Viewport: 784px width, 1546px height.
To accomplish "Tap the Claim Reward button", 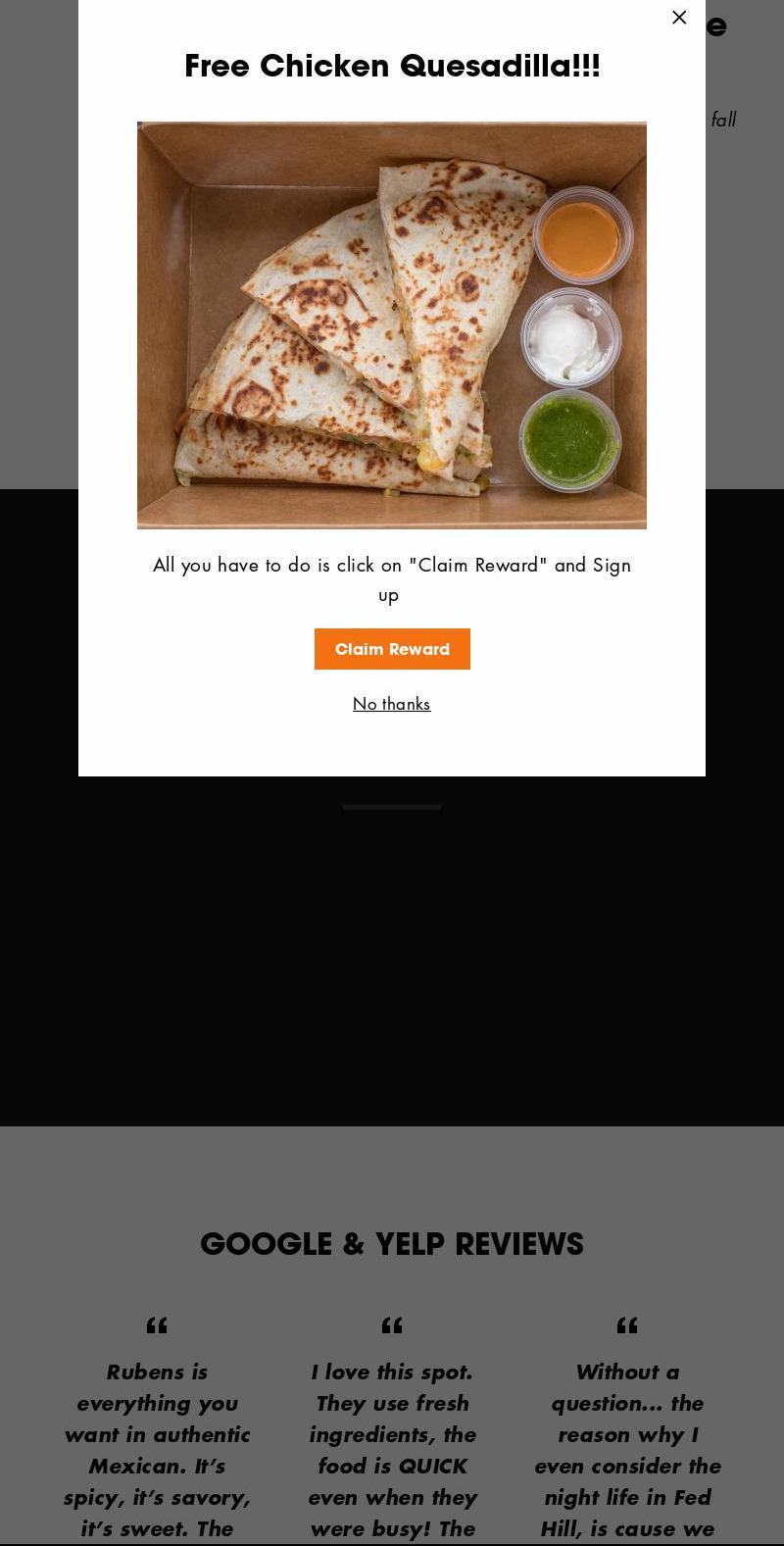I will coord(392,649).
